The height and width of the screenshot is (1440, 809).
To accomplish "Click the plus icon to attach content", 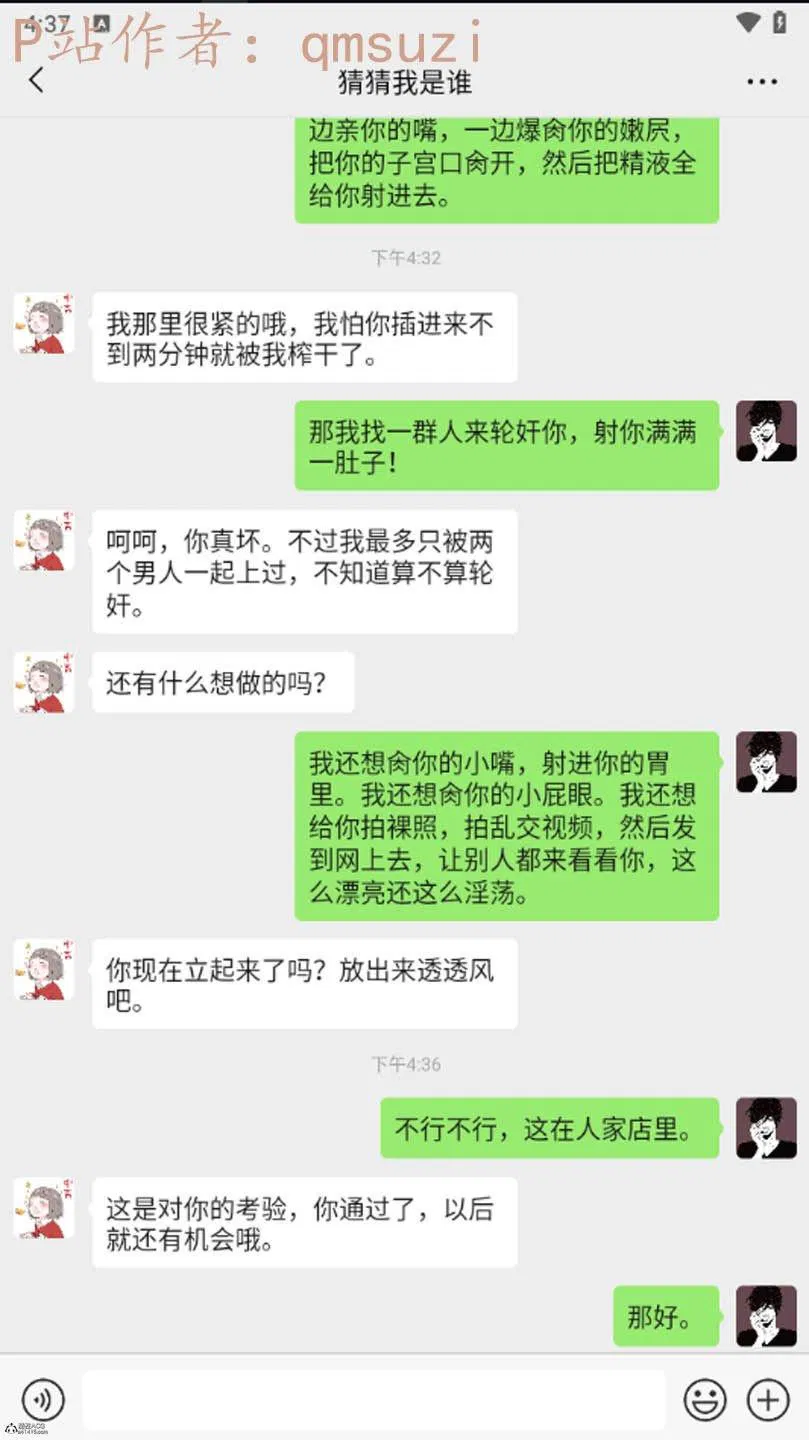I will (x=767, y=1400).
